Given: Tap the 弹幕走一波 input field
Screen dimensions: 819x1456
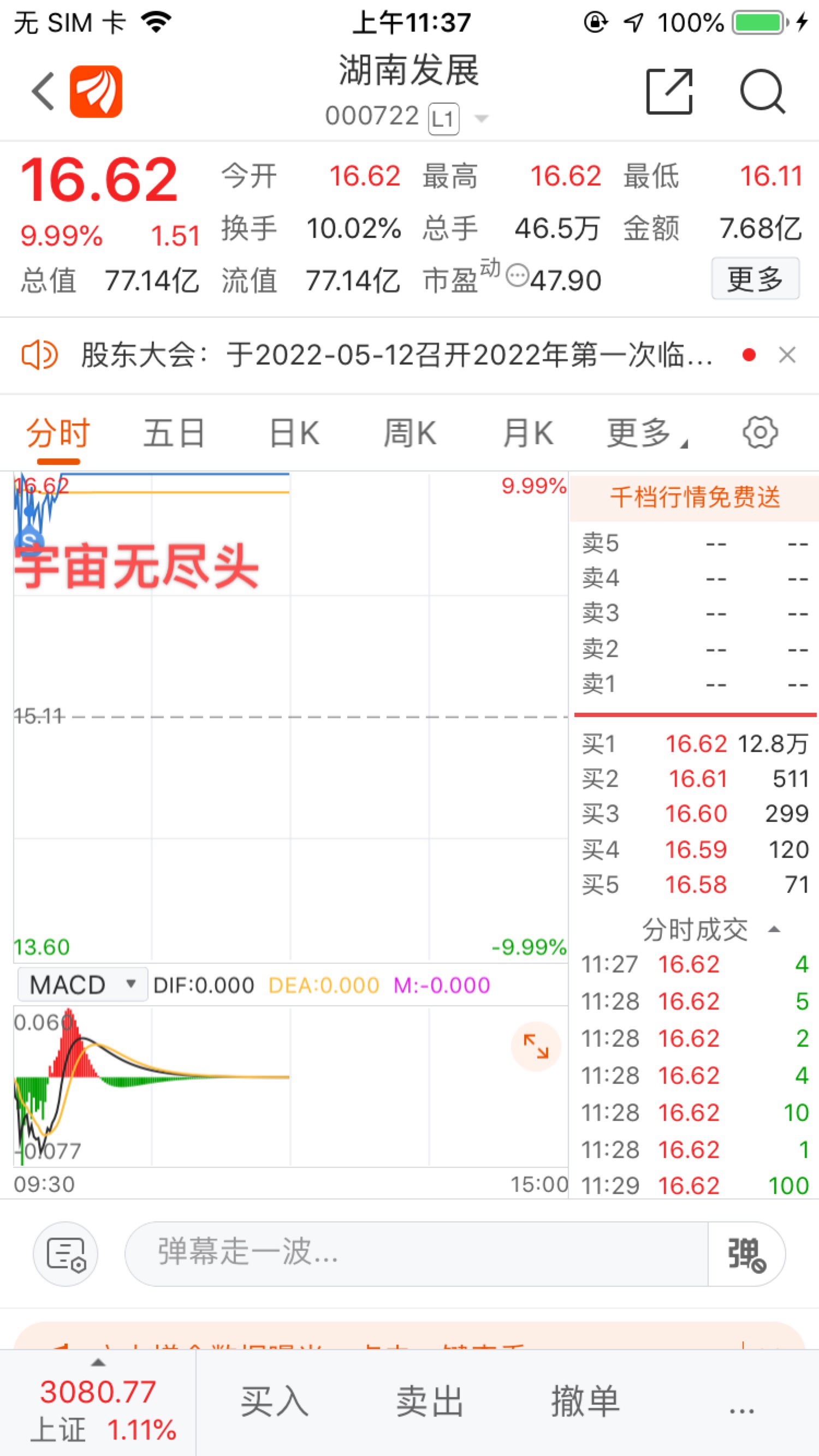Looking at the screenshot, I should [416, 1254].
